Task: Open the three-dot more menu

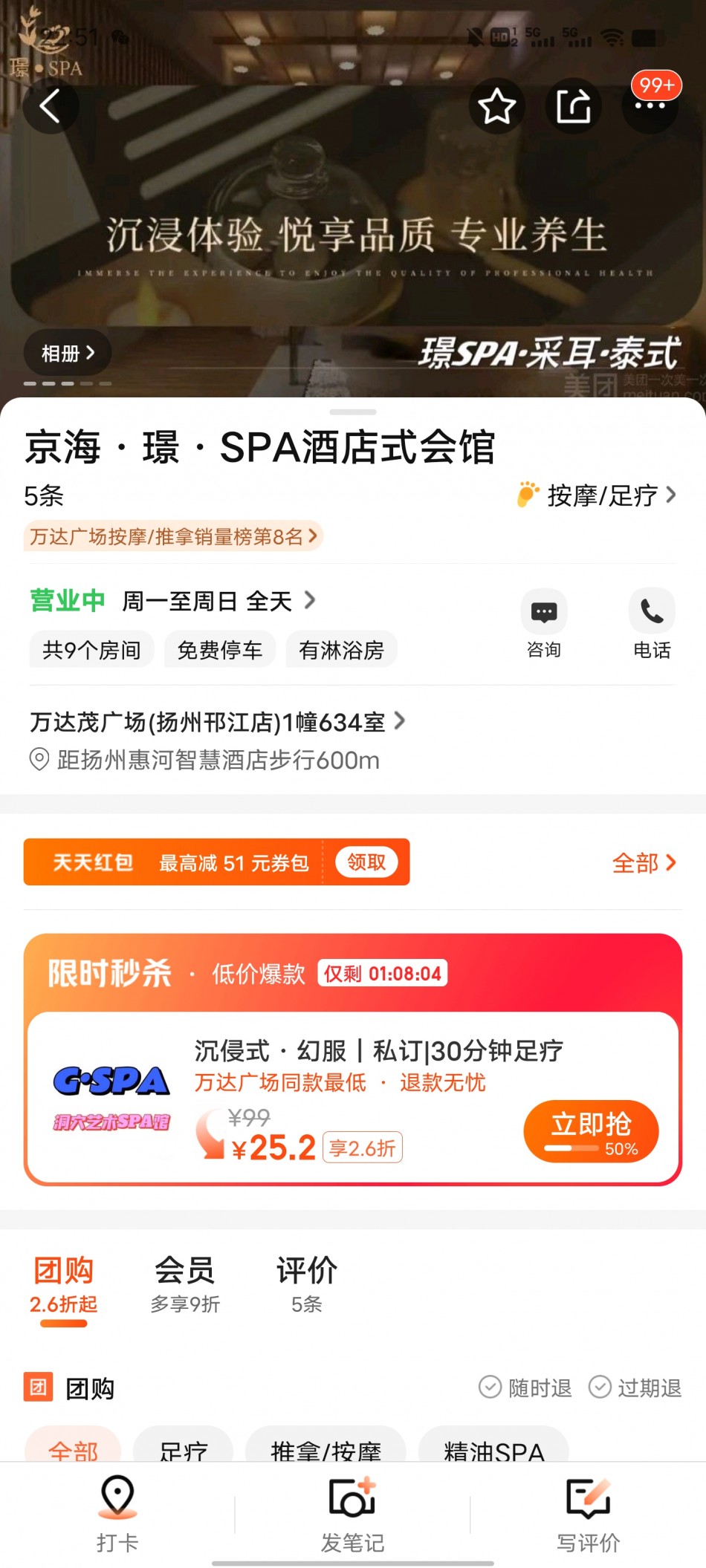Action: (x=650, y=106)
